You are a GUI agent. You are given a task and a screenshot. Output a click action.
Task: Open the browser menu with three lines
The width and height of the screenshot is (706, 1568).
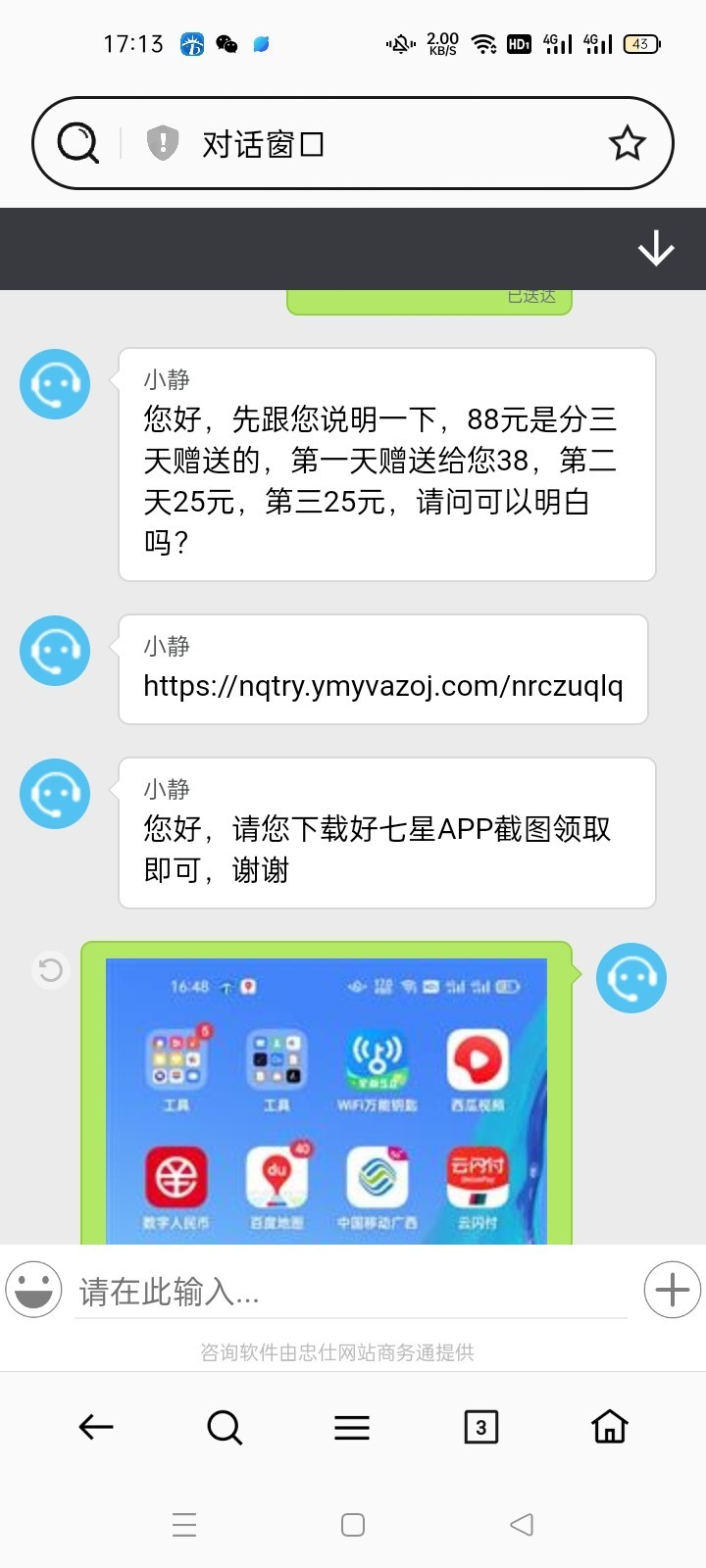coord(352,1427)
